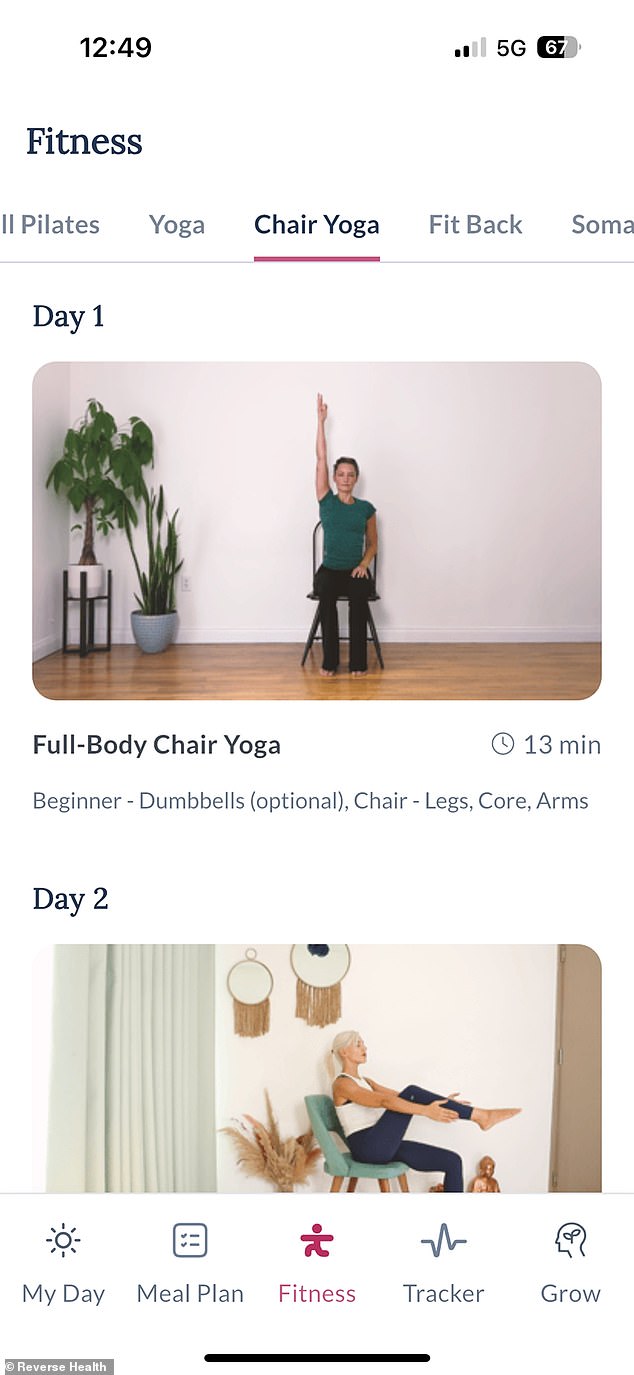Open the Meal Plan section
The image size is (634, 1375).
point(190,1264)
